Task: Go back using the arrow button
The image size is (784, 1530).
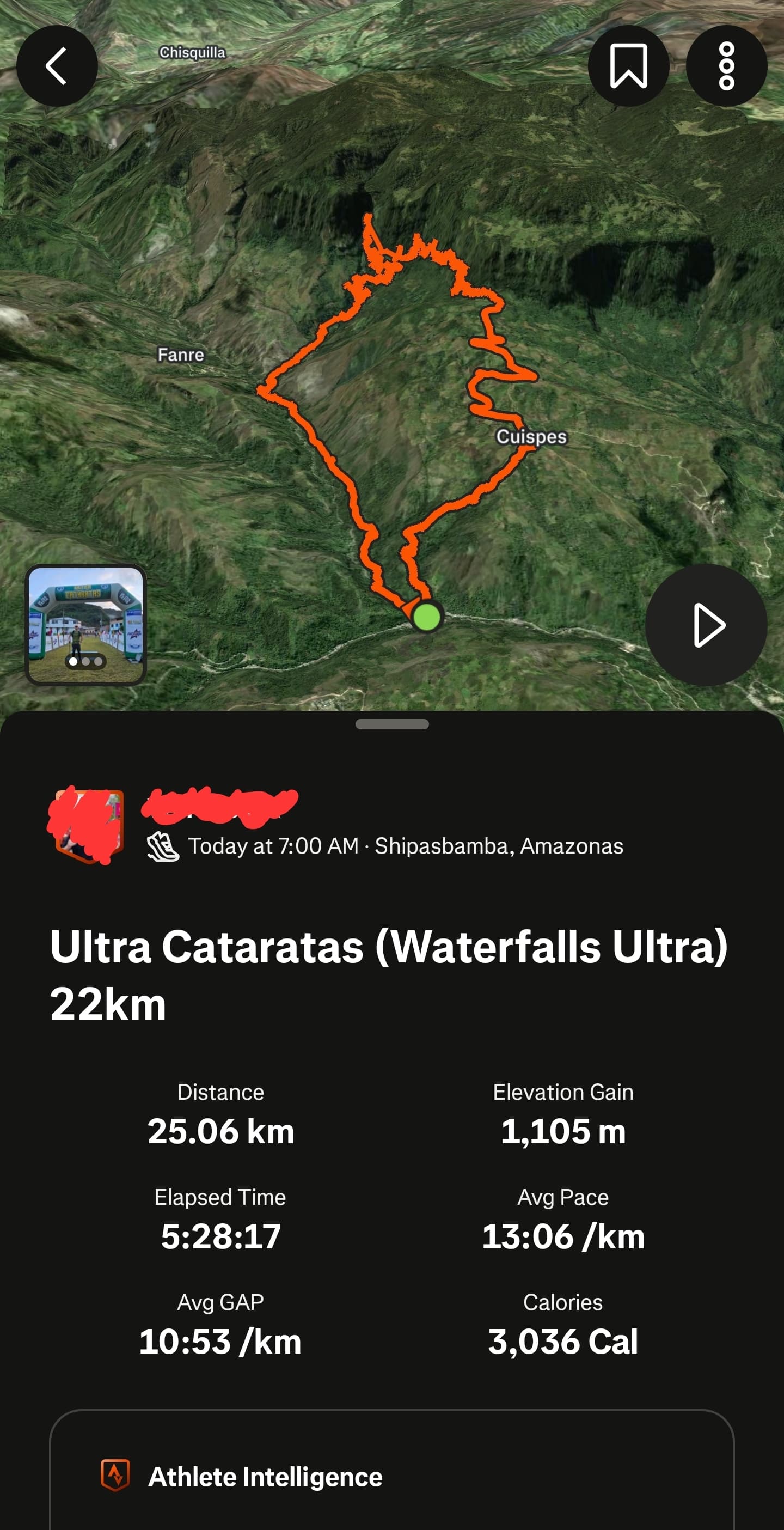Action: [57, 66]
